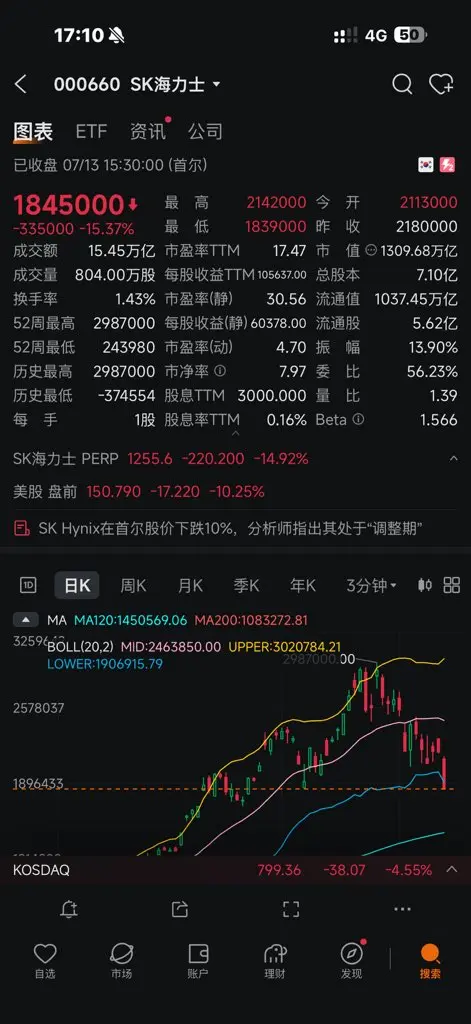Select the 1D chart view
This screenshot has height=1024, width=471.
[x=28, y=585]
